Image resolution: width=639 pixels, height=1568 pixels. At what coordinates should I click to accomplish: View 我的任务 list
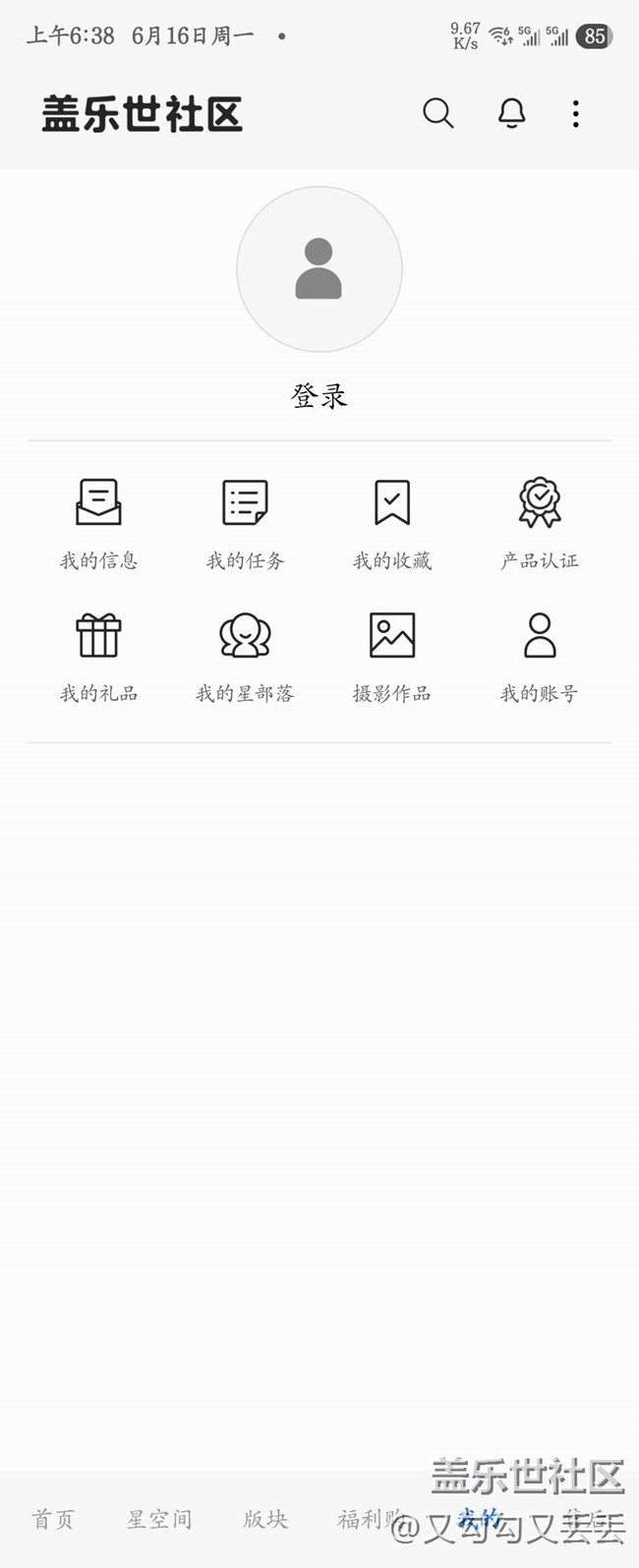point(245,523)
